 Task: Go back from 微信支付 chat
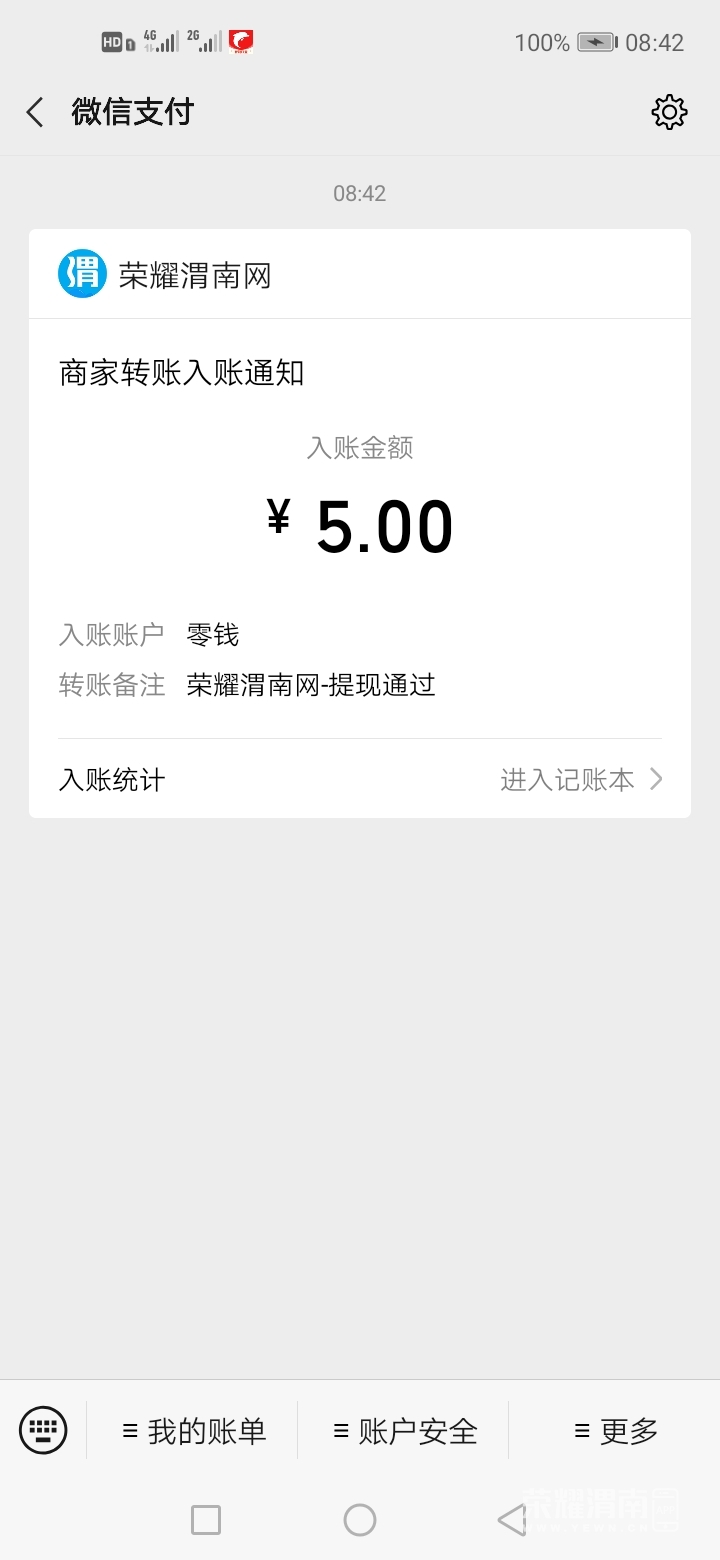click(x=36, y=112)
